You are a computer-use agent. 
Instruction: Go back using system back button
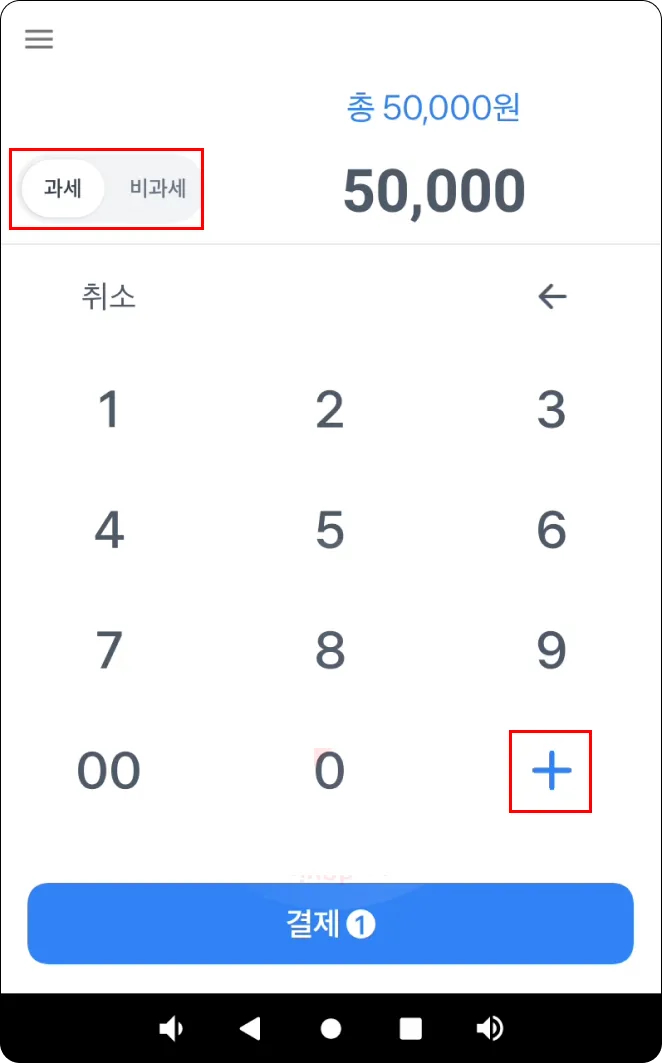click(250, 1028)
